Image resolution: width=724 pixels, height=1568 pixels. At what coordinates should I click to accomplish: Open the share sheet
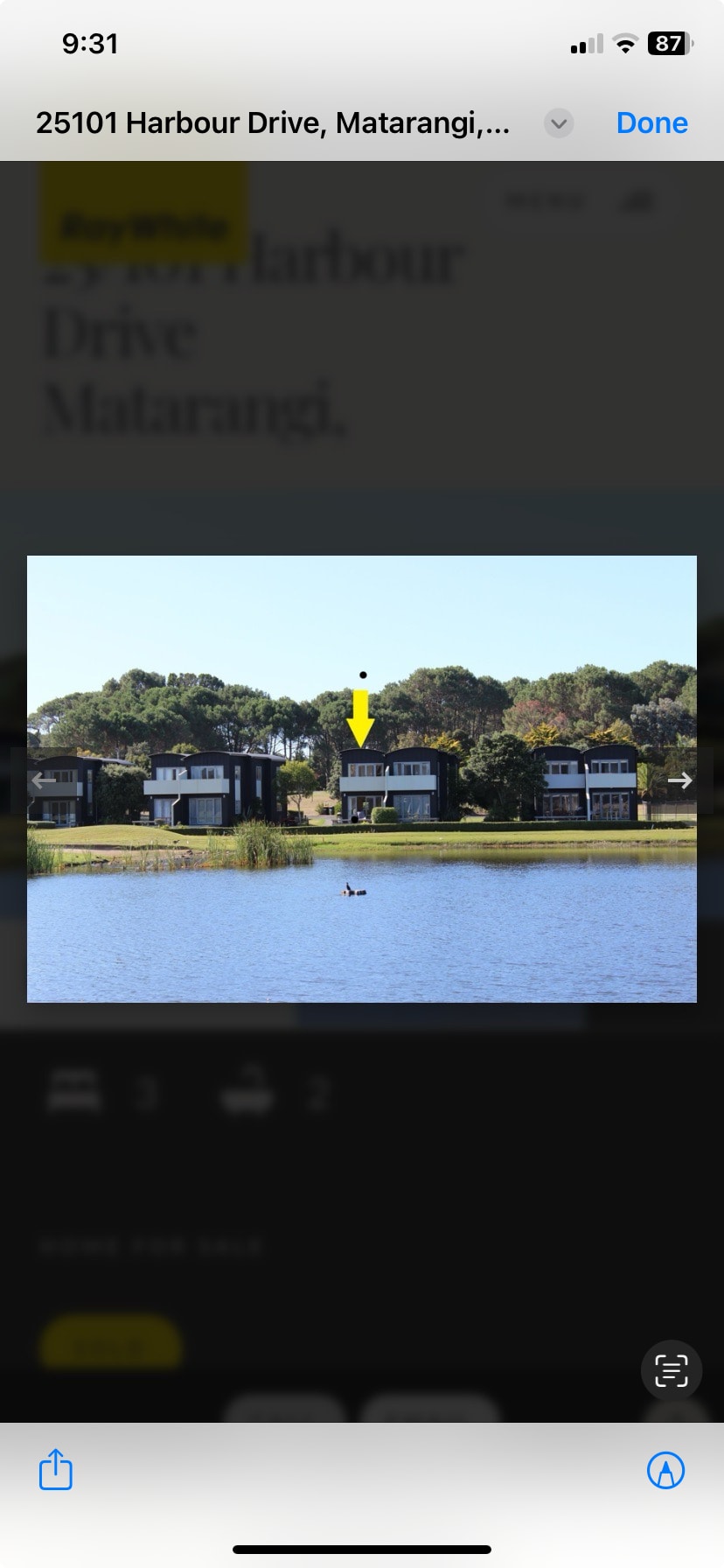(x=56, y=1469)
